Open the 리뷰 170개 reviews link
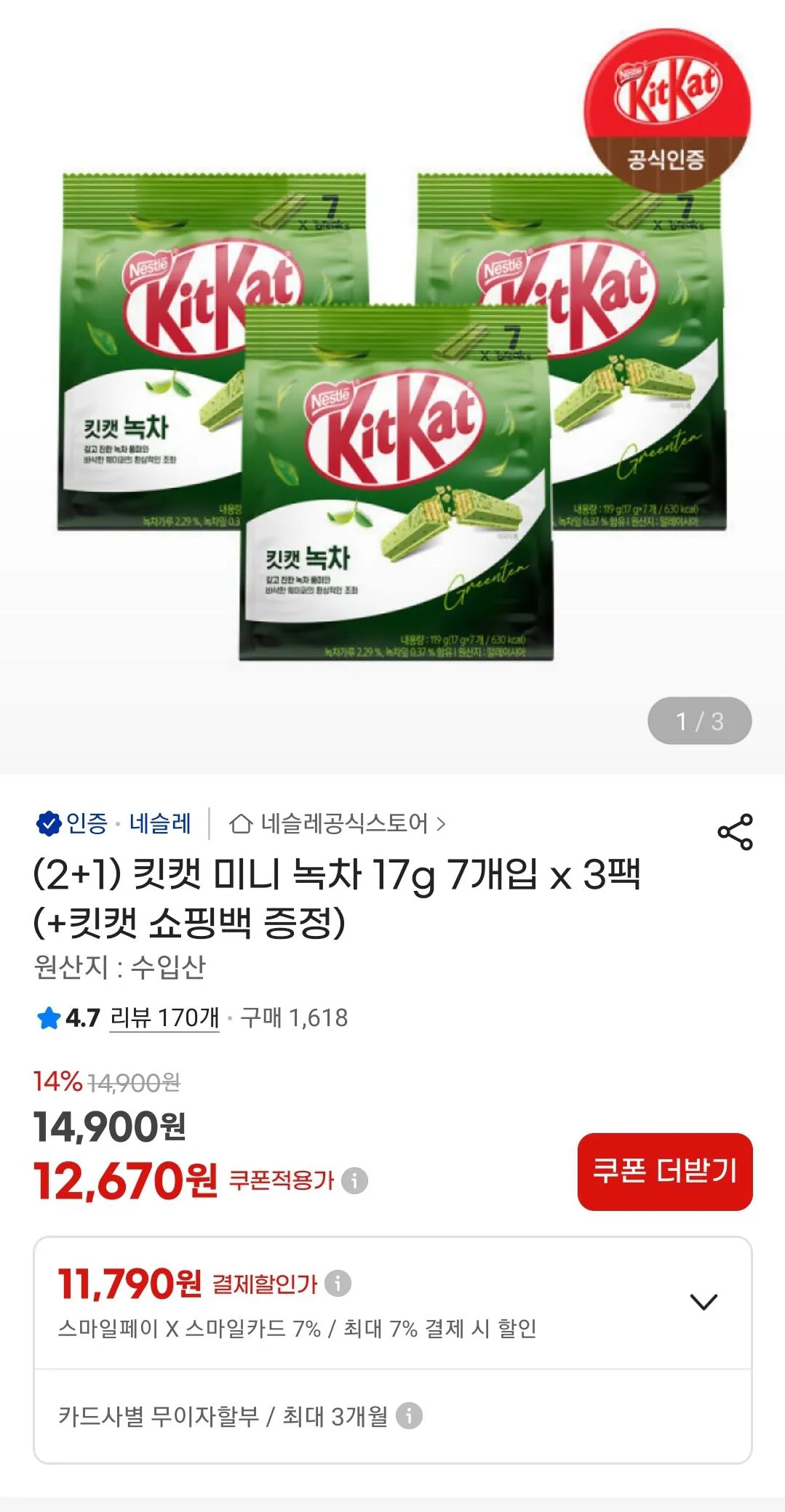Image resolution: width=785 pixels, height=1512 pixels. coord(164,1017)
